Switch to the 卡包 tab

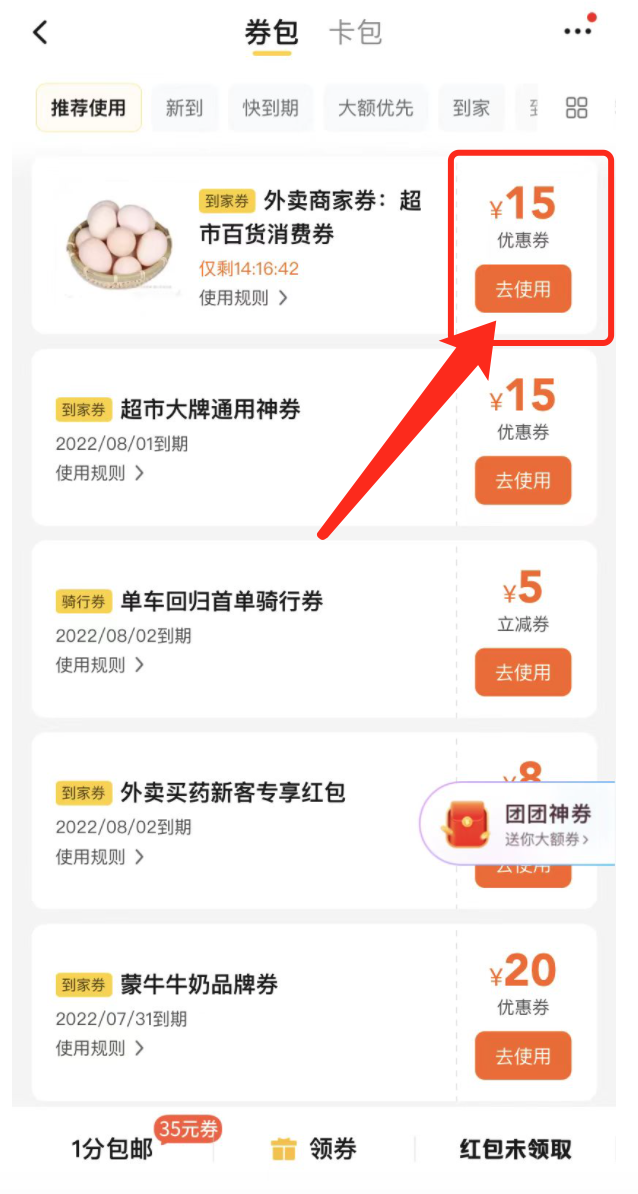(355, 32)
